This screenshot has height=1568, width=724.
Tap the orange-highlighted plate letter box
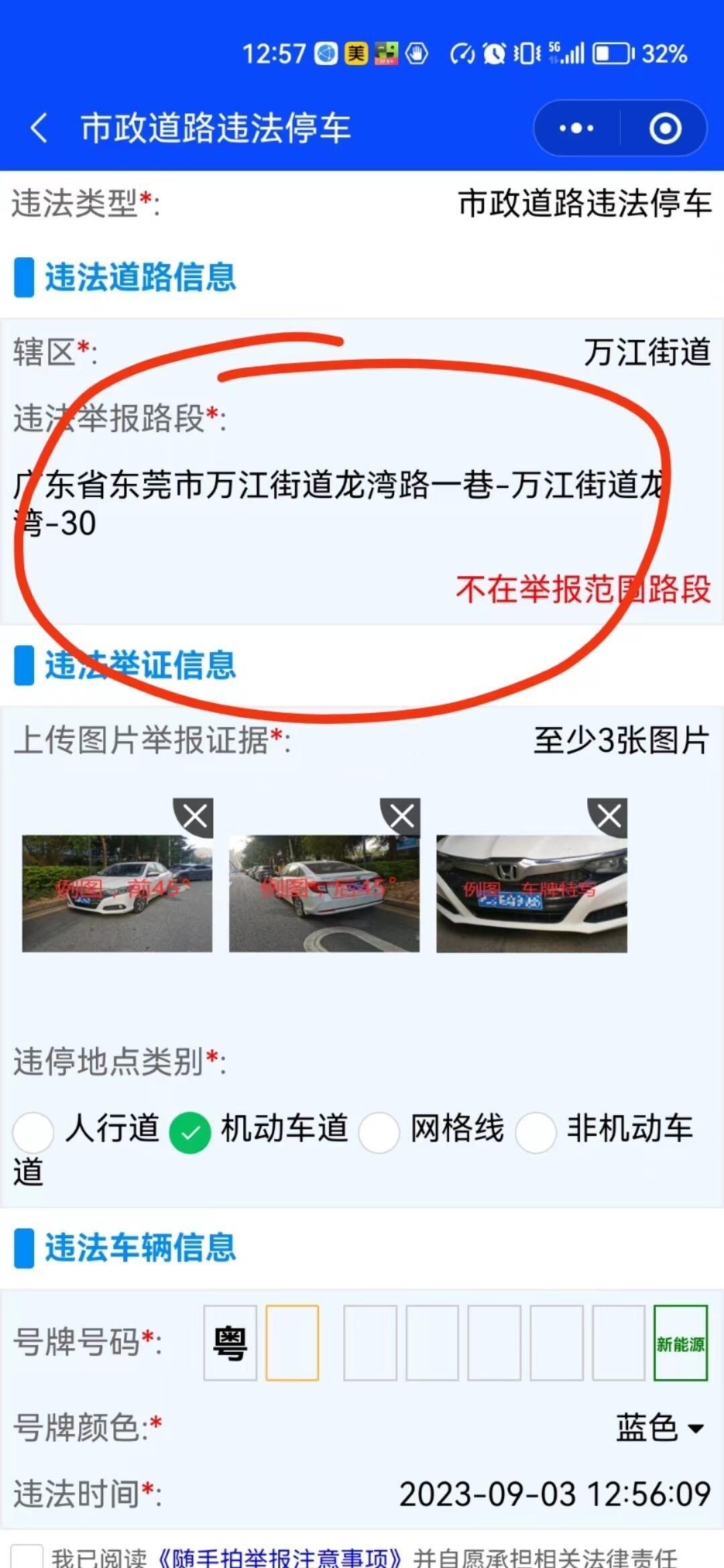click(292, 1343)
